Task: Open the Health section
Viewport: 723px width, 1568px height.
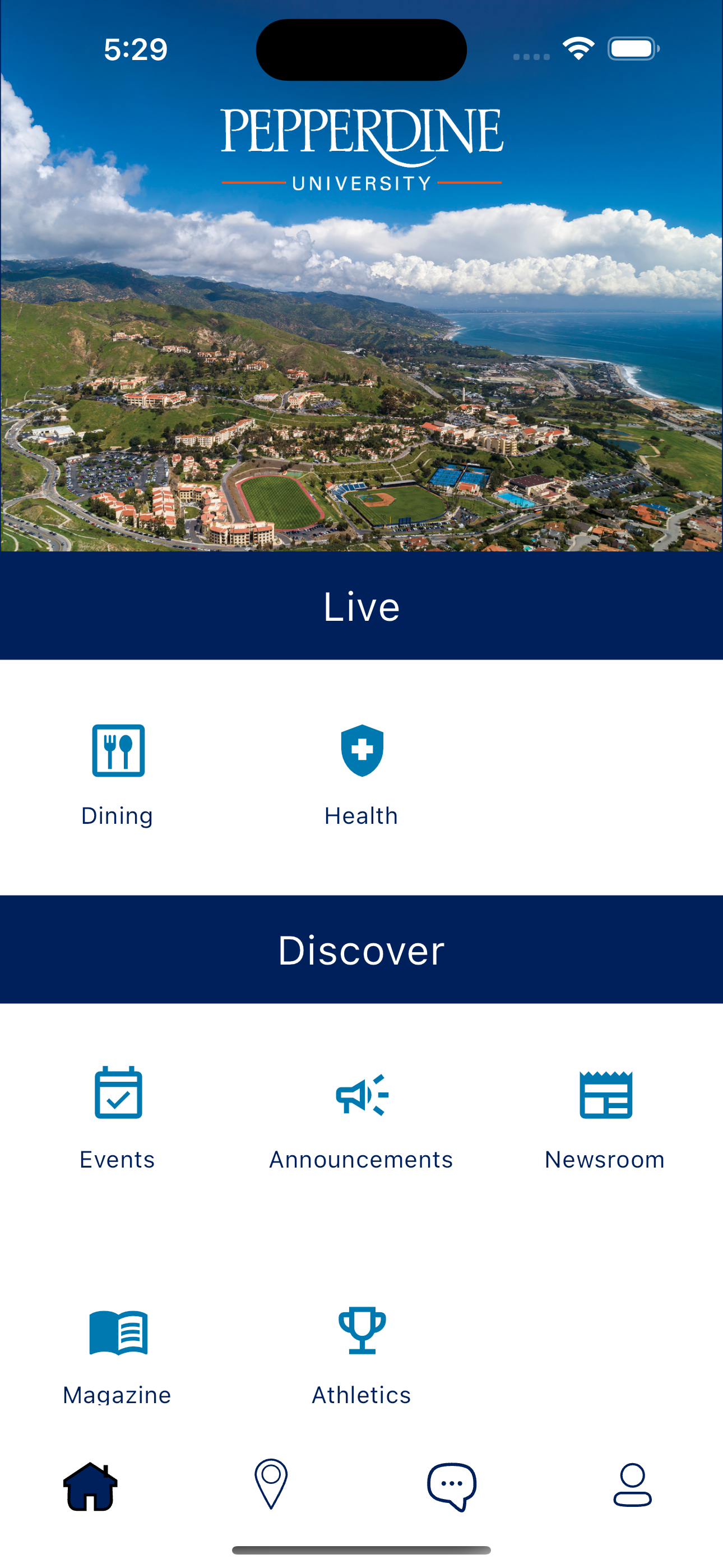Action: coord(361,773)
